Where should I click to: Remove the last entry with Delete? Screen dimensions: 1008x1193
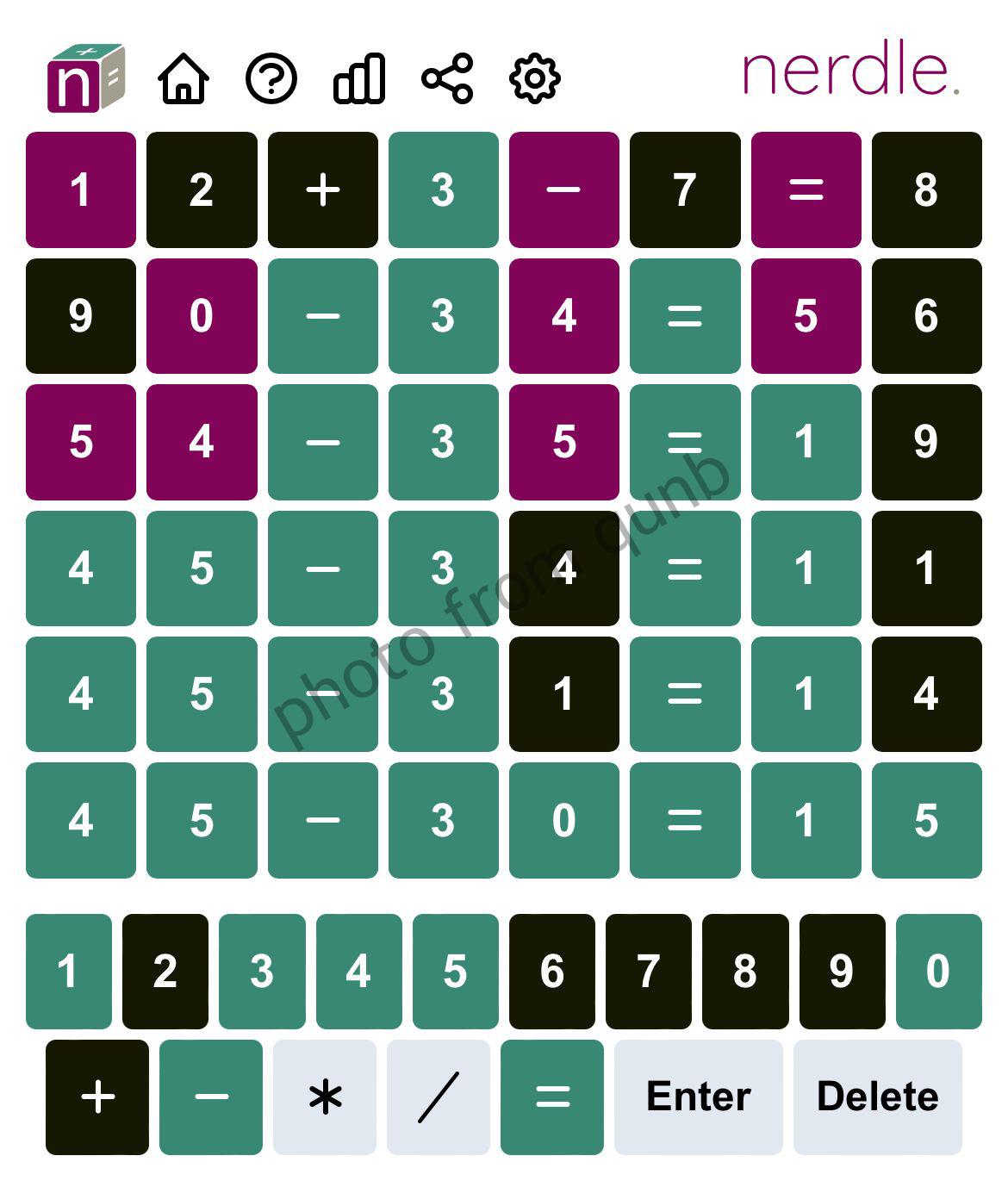(x=878, y=1097)
